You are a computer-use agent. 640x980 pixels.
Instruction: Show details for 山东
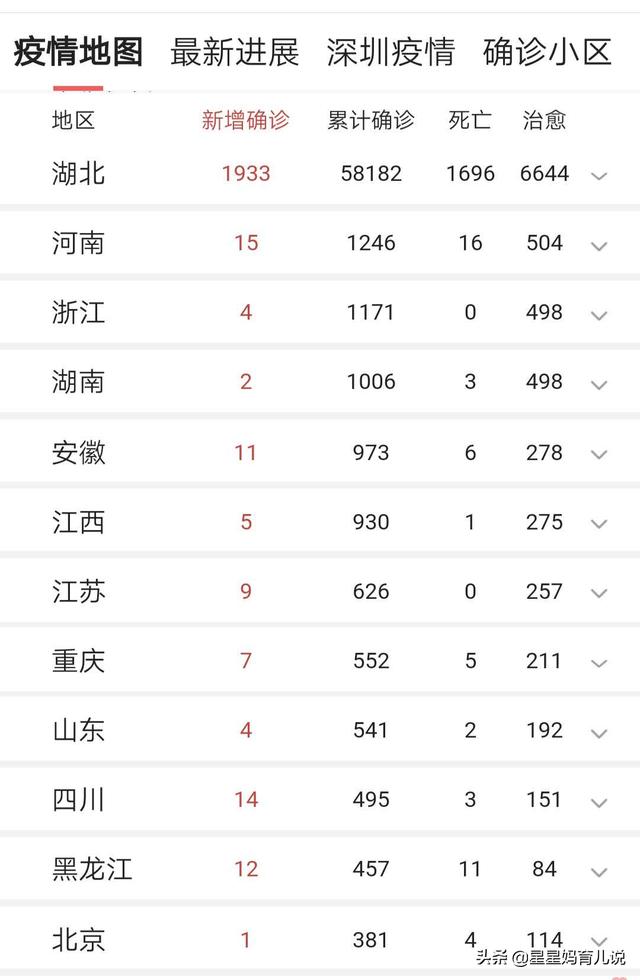(599, 733)
